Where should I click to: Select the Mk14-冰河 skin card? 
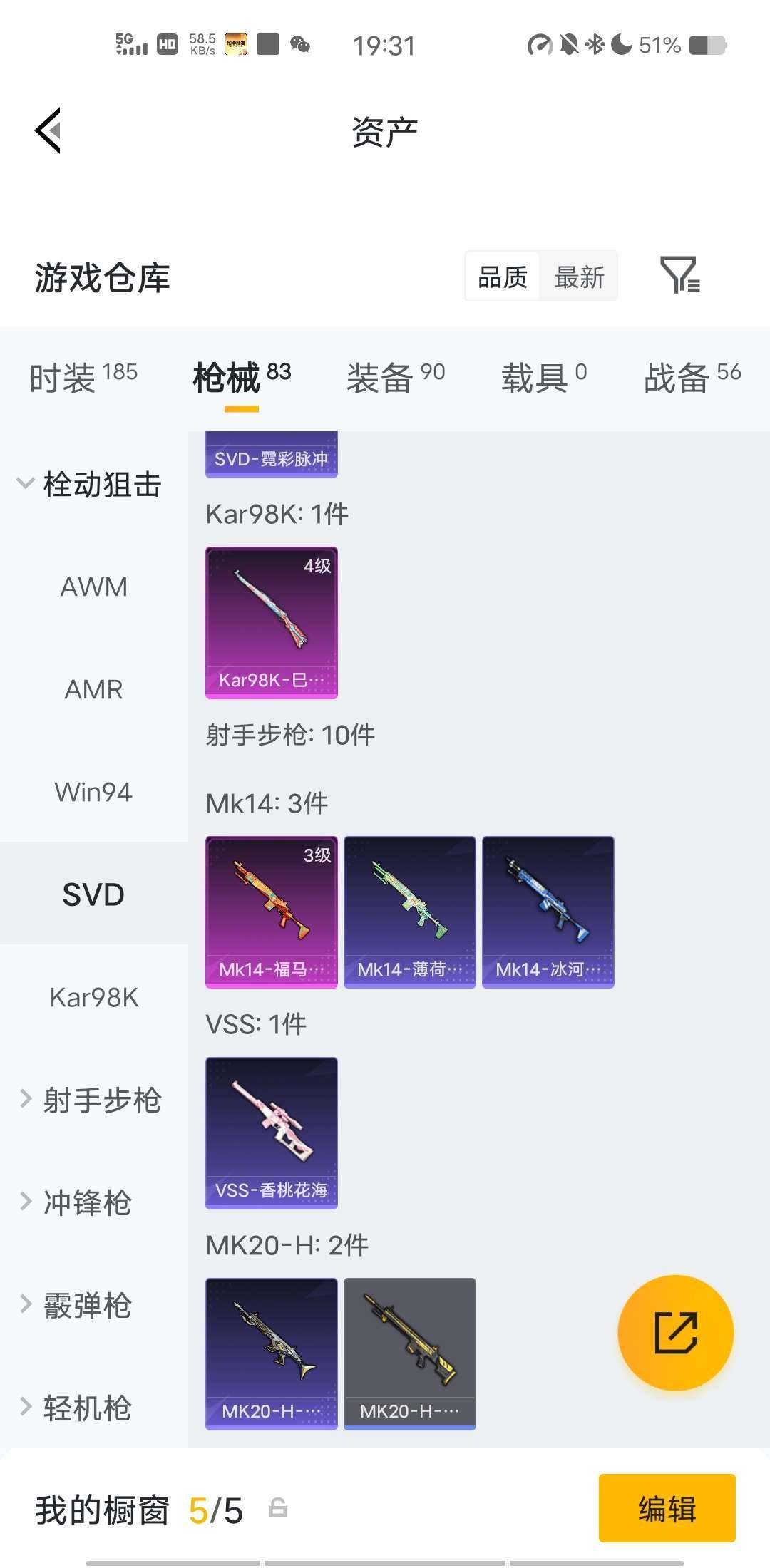tap(548, 911)
